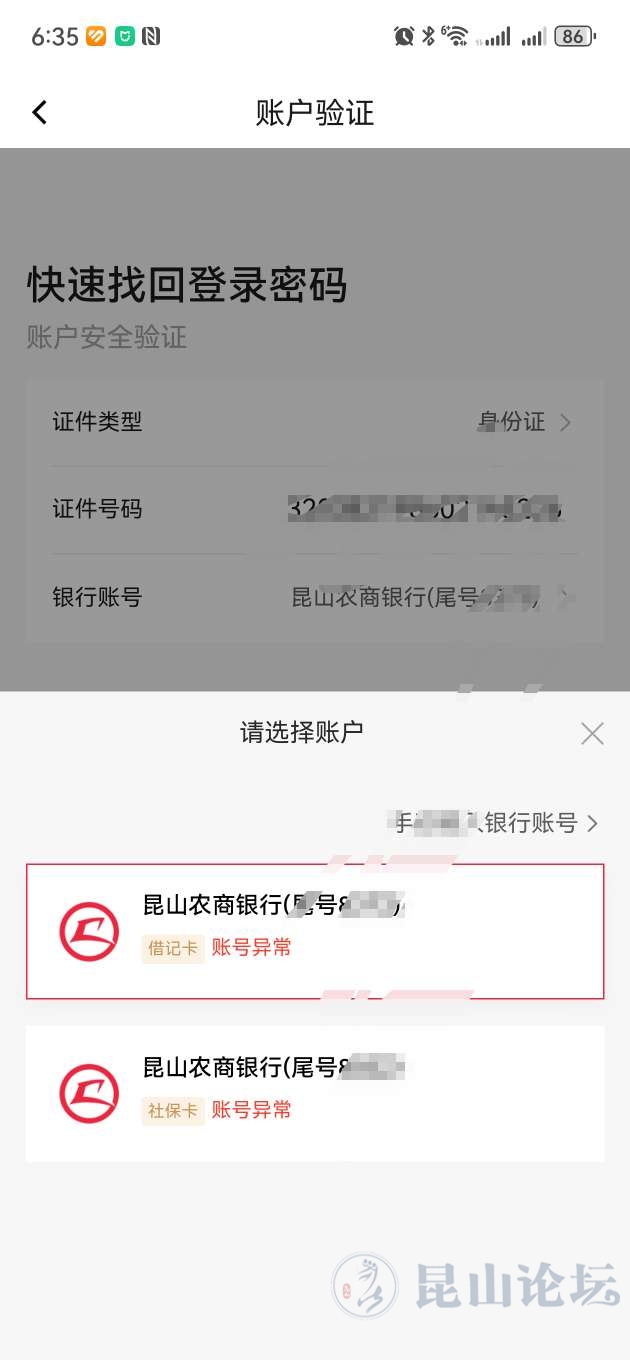Go back from 账户验证 page
This screenshot has width=630, height=1360.
[x=40, y=113]
